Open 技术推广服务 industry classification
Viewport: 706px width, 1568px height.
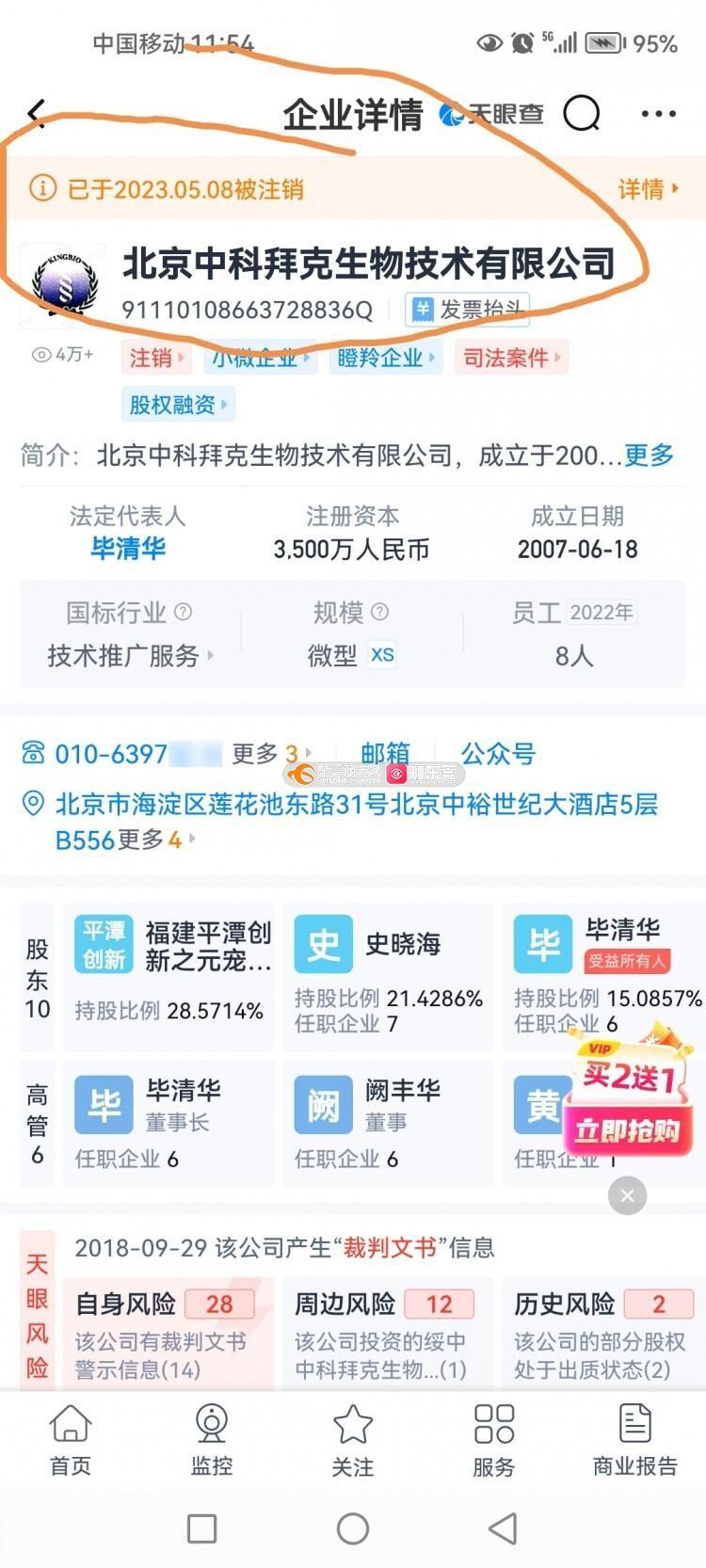point(129,655)
